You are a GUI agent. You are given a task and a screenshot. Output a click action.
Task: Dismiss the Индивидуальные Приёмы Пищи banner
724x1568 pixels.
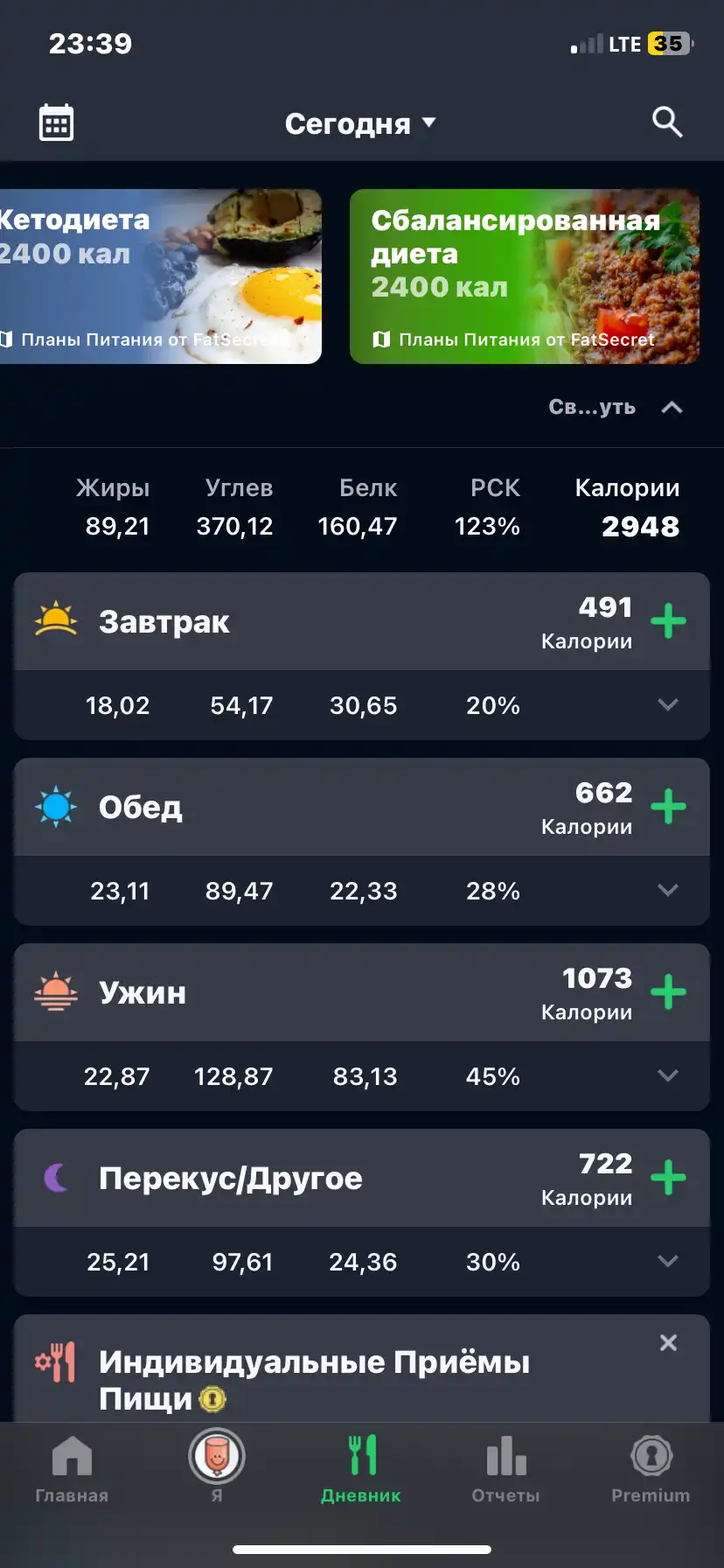(668, 1342)
